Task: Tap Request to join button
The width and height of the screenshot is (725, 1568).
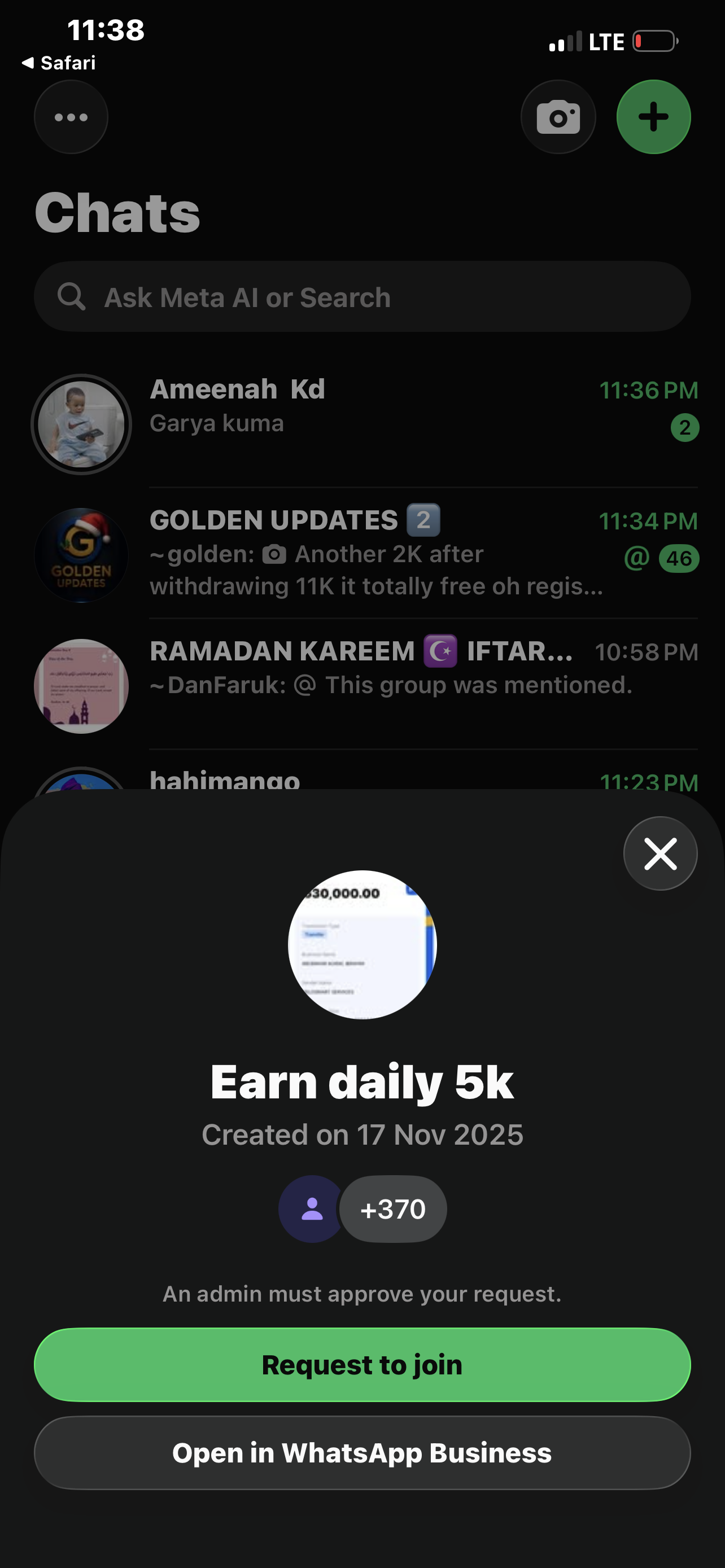Action: click(362, 1365)
